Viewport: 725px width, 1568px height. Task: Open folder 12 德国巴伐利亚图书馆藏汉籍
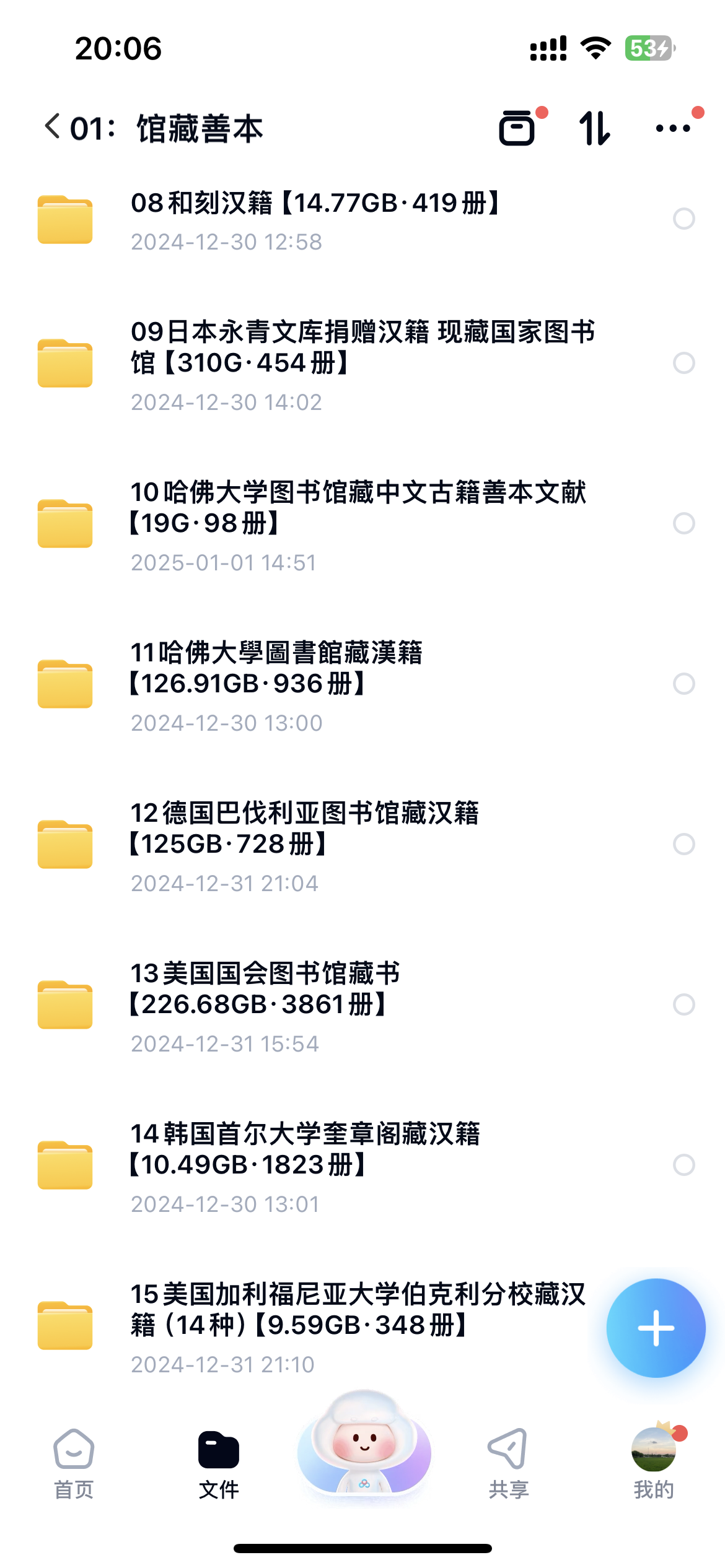(x=304, y=845)
